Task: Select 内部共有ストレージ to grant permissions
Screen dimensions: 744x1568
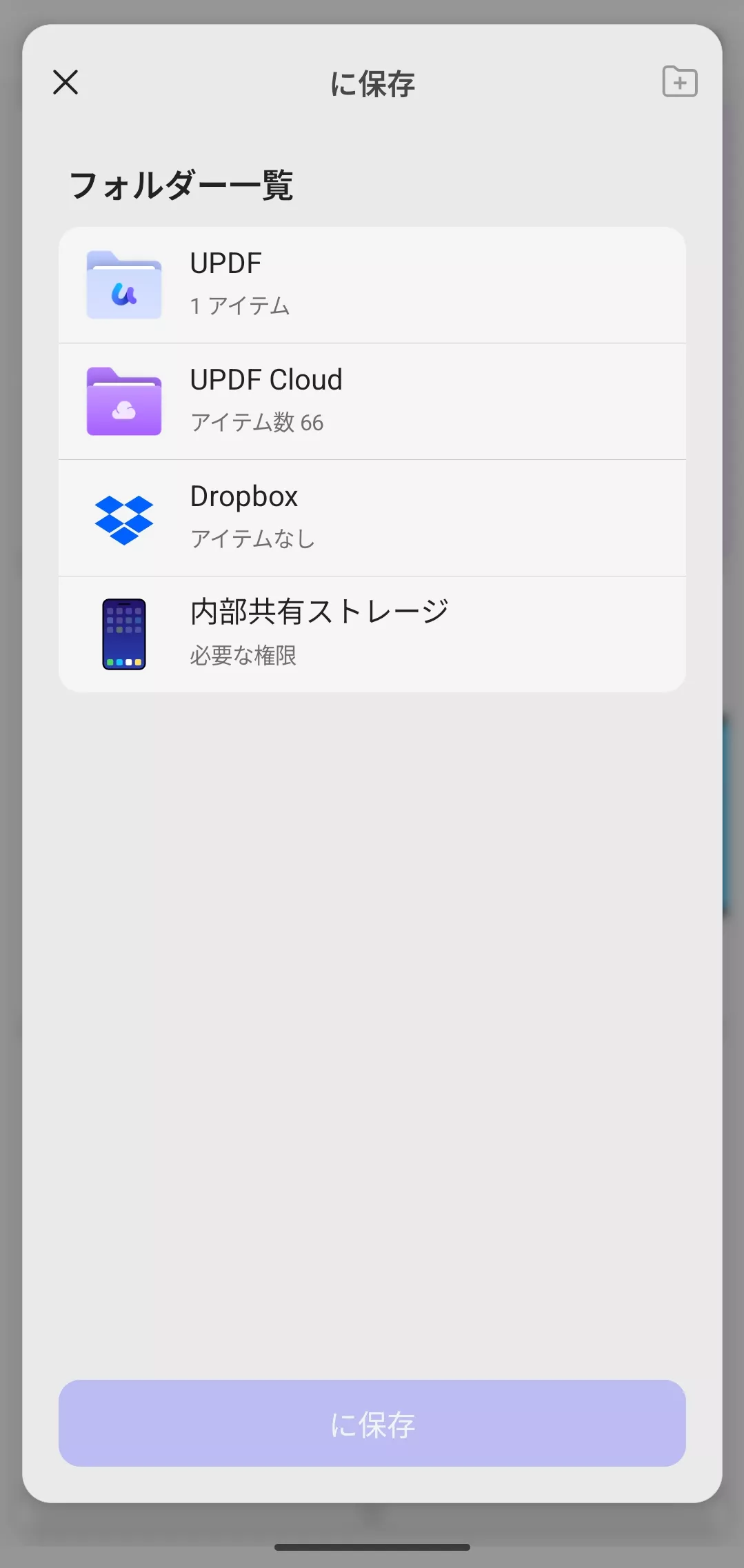Action: pyautogui.click(x=372, y=634)
